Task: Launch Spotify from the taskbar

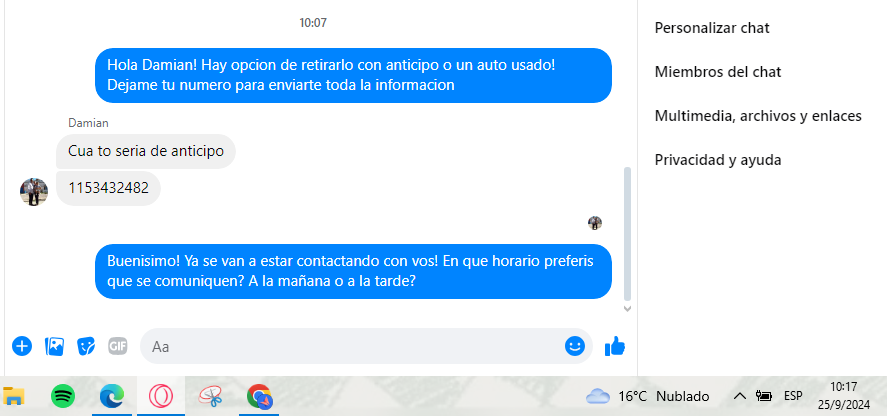Action: (x=63, y=396)
